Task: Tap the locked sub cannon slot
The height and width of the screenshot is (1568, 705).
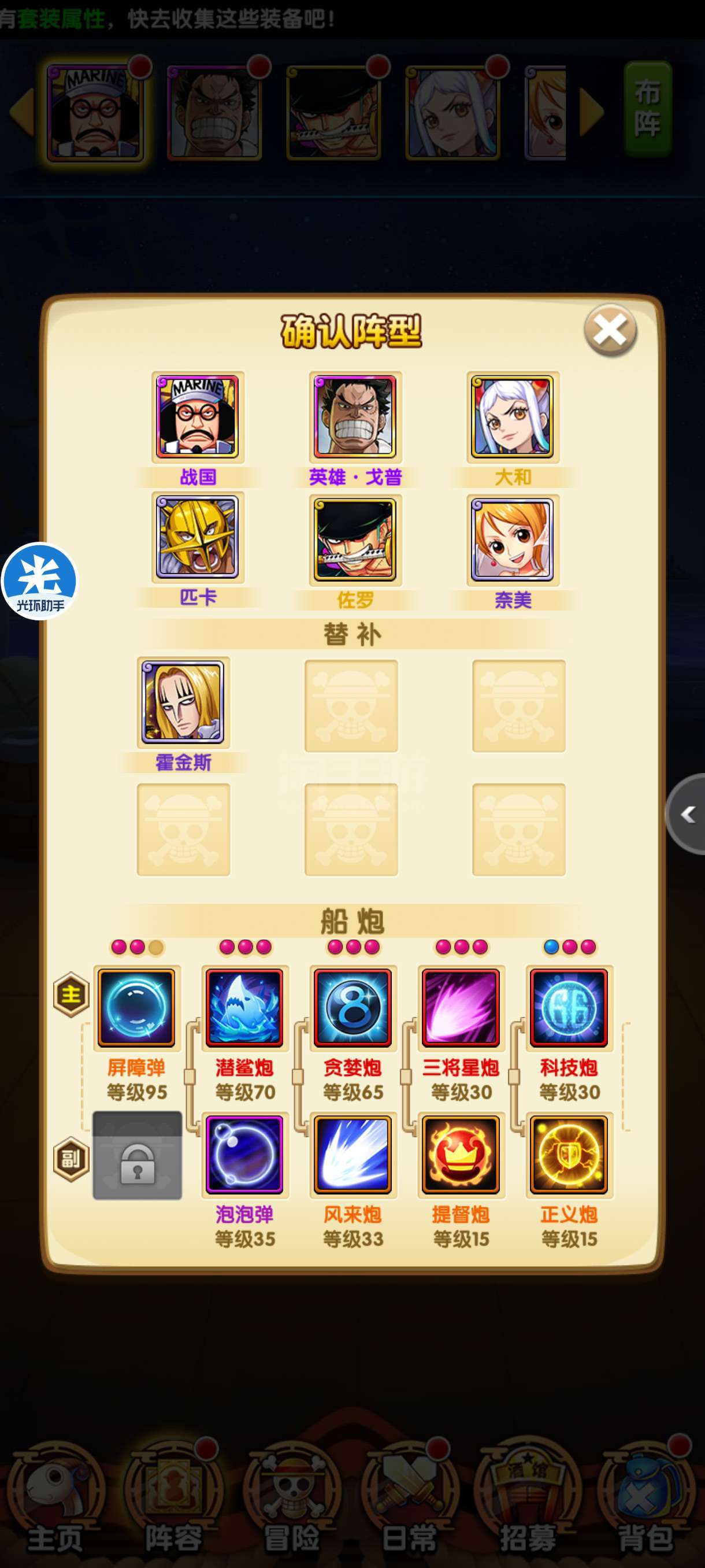Action: [137, 1155]
